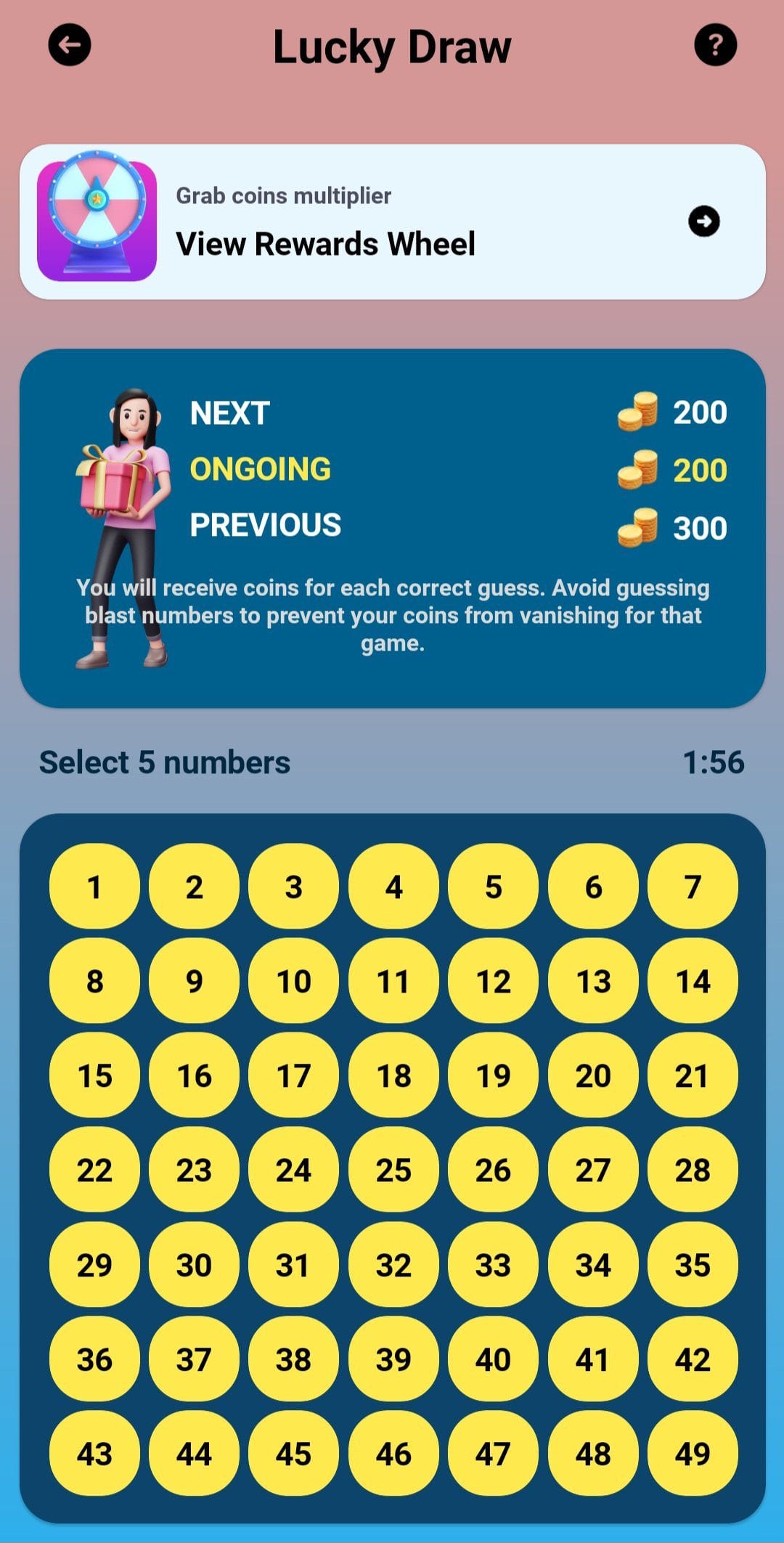Choose number 37

[194, 1359]
